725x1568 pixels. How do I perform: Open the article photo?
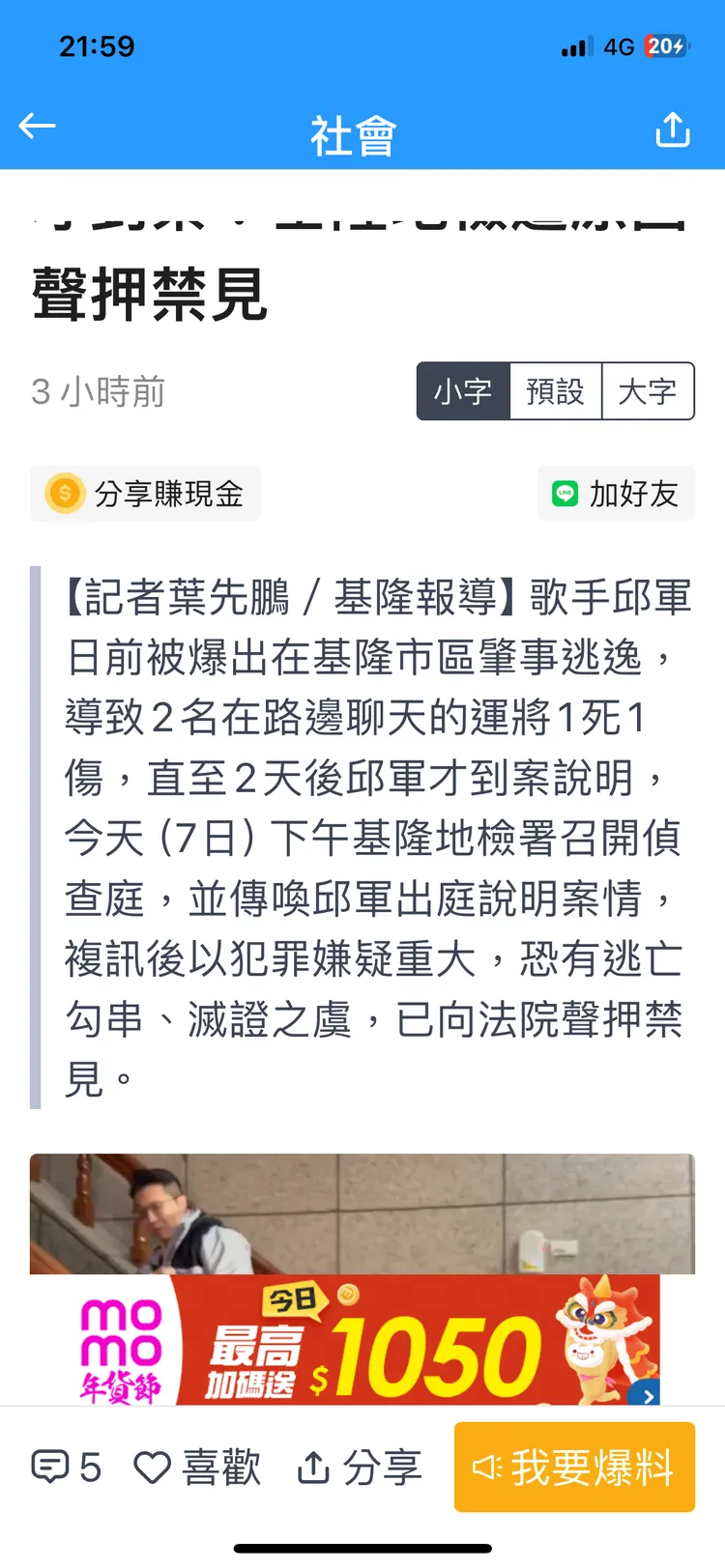[362, 1213]
